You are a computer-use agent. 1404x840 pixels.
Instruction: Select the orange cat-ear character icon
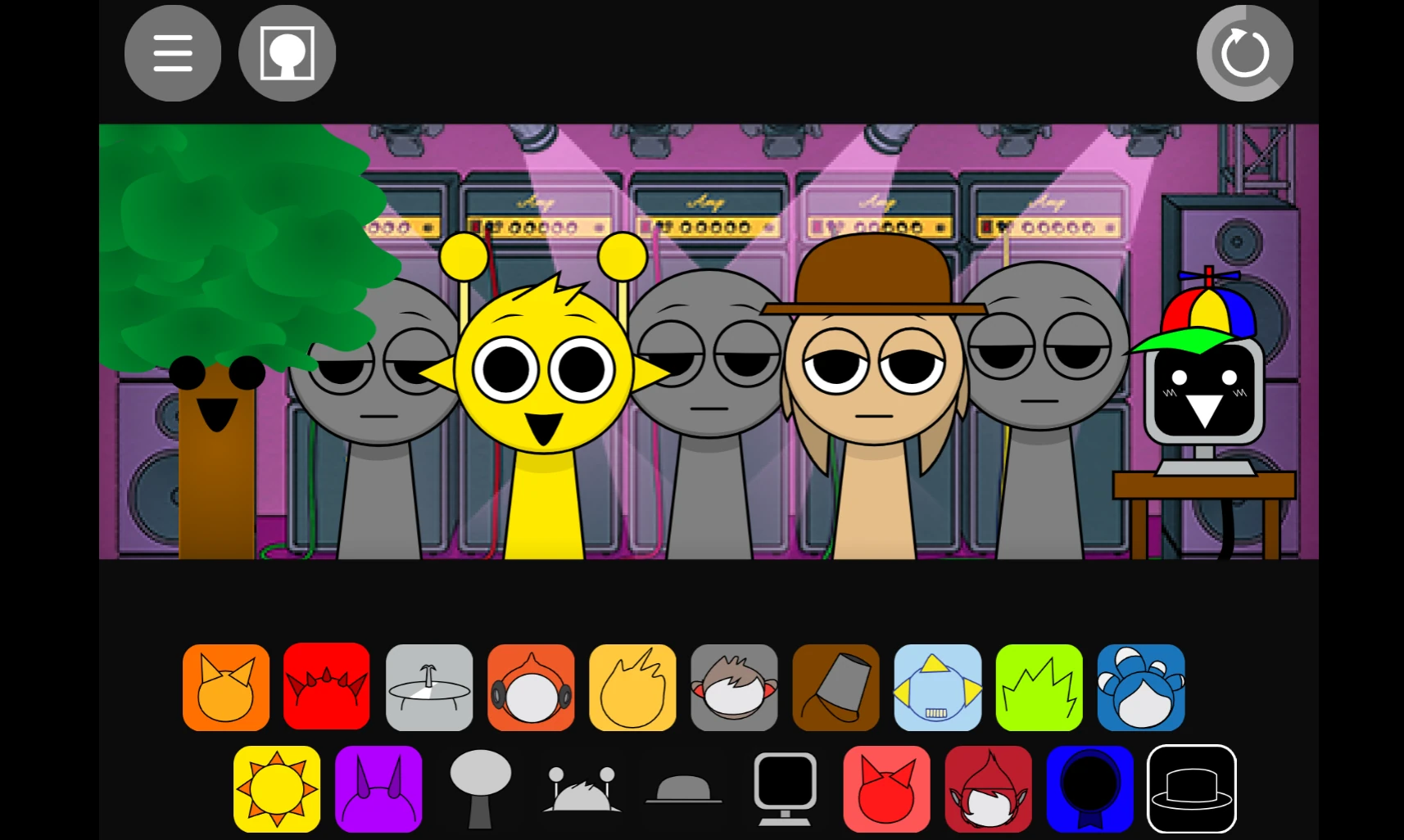(x=226, y=688)
